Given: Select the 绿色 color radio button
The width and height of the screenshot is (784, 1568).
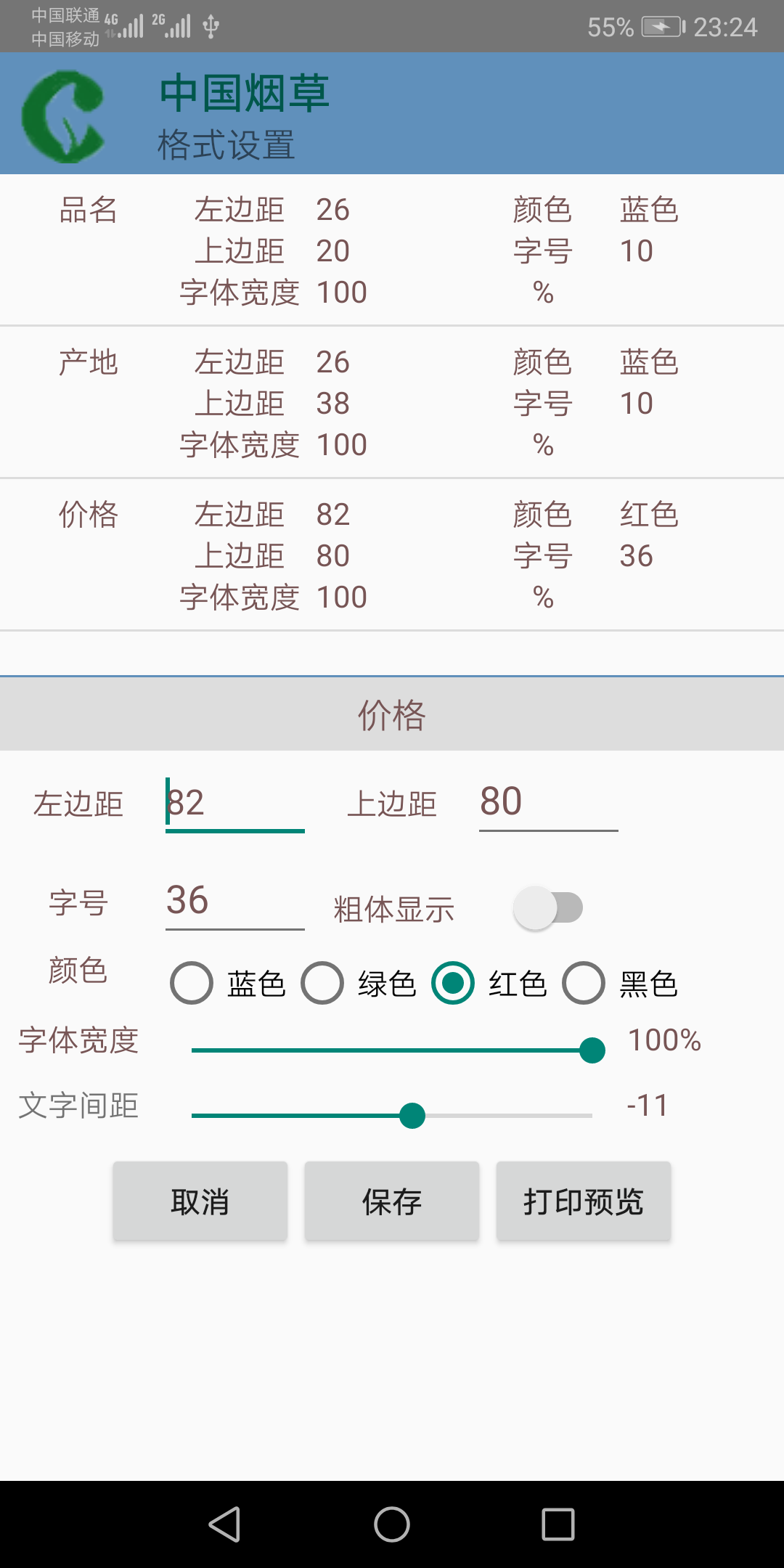Looking at the screenshot, I should (322, 984).
